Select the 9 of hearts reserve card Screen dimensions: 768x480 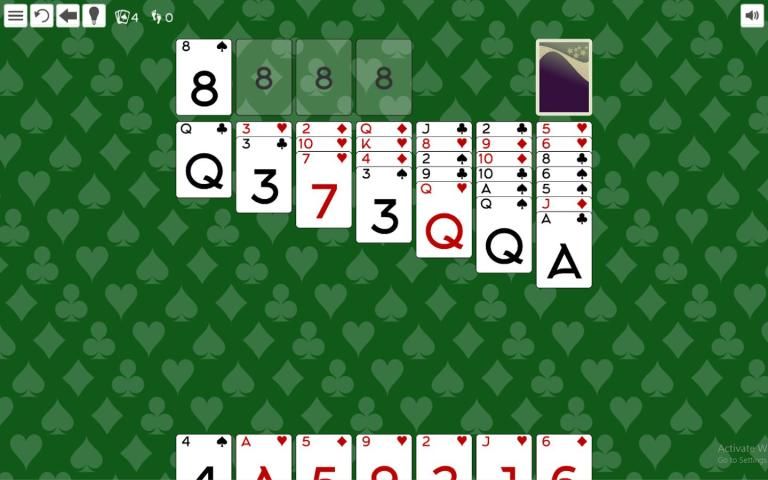click(x=384, y=458)
